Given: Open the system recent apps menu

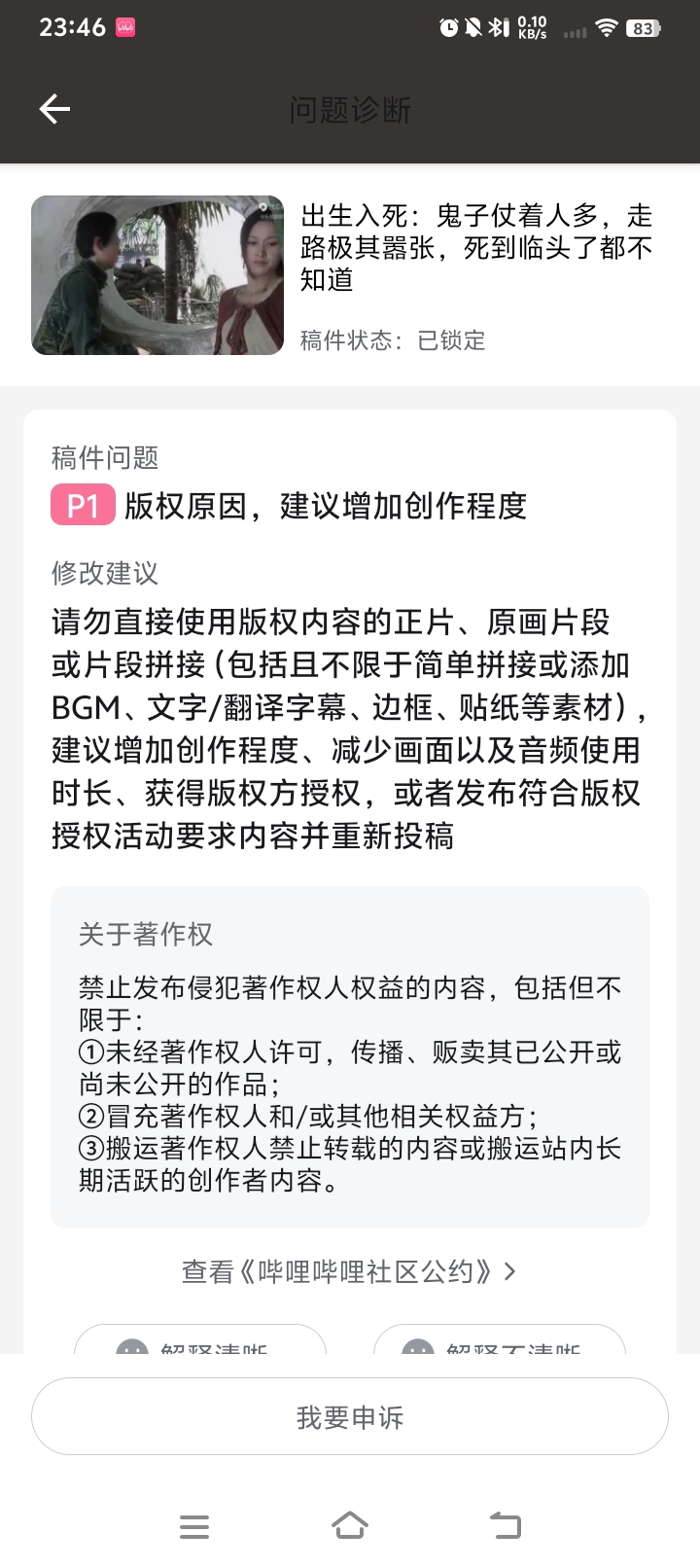Looking at the screenshot, I should pos(194,1526).
